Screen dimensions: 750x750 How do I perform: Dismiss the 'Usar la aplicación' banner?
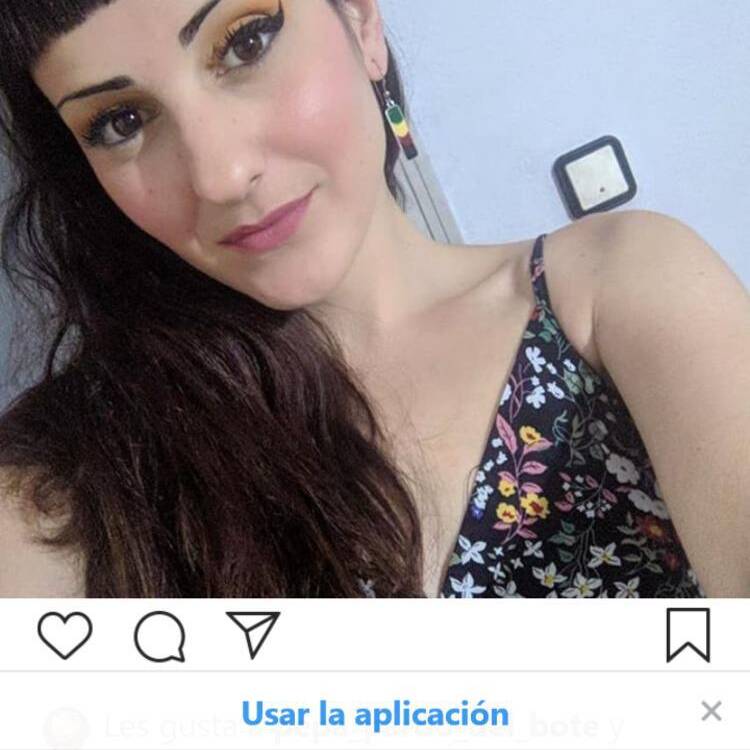(711, 711)
